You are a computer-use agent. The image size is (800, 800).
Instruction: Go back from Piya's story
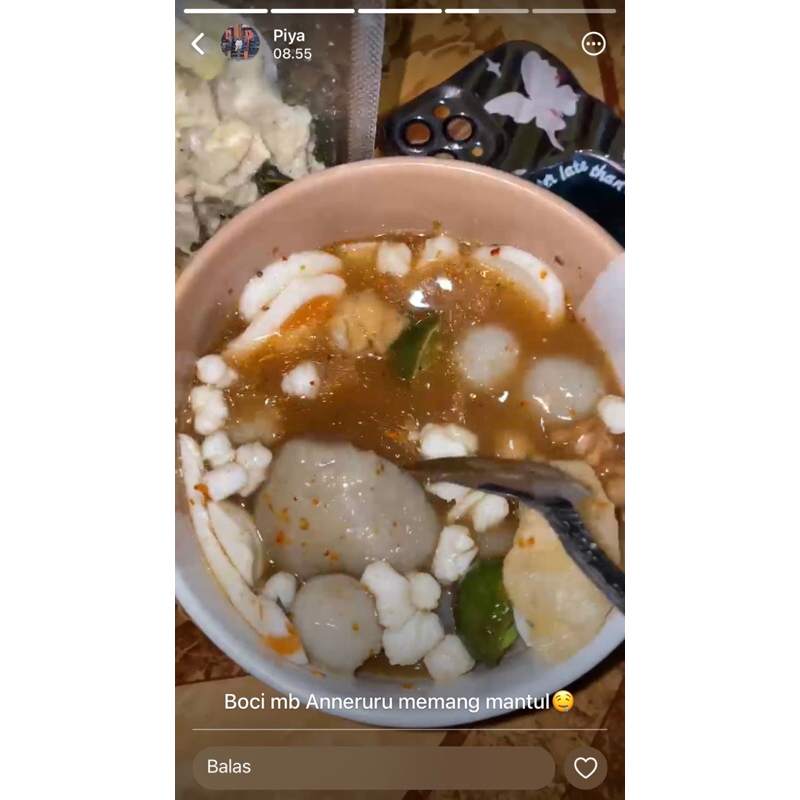tap(198, 43)
